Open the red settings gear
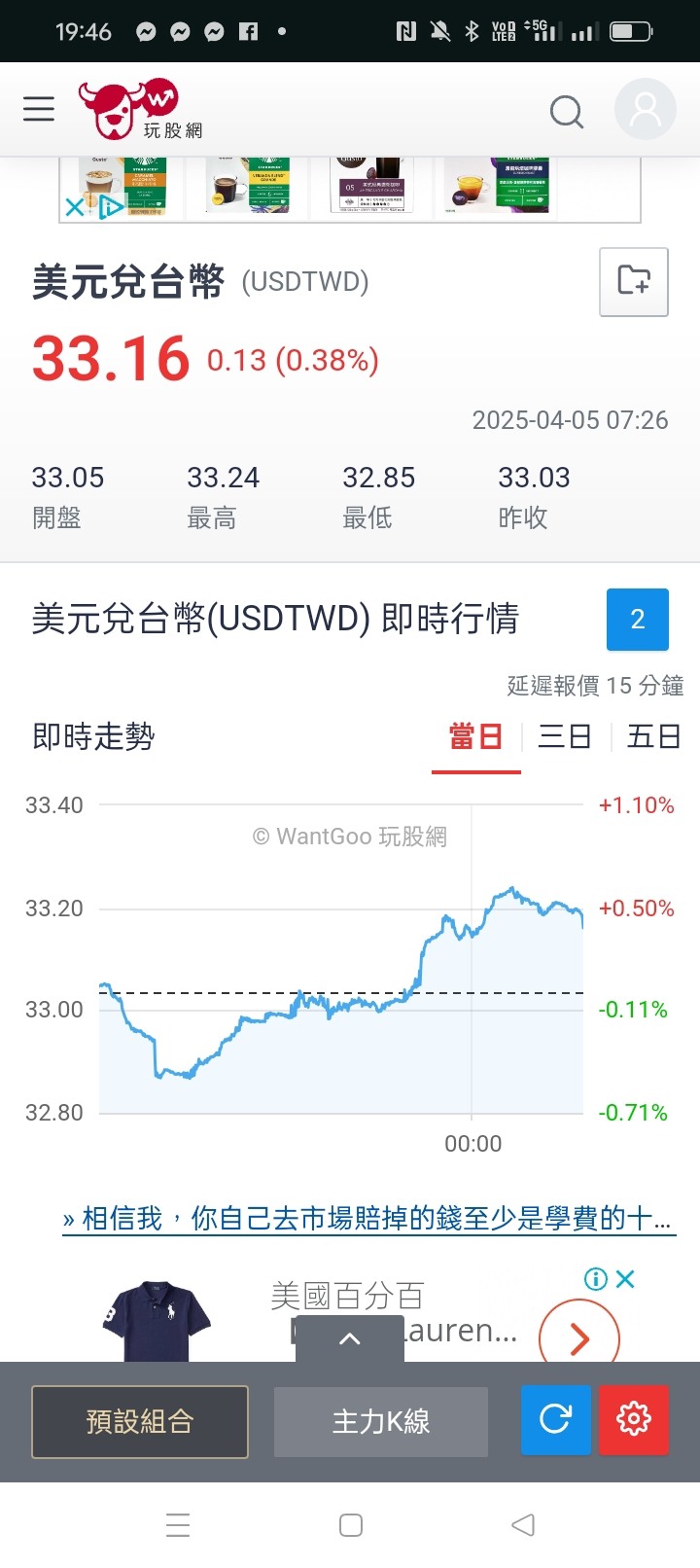700x1568 pixels. [634, 1419]
